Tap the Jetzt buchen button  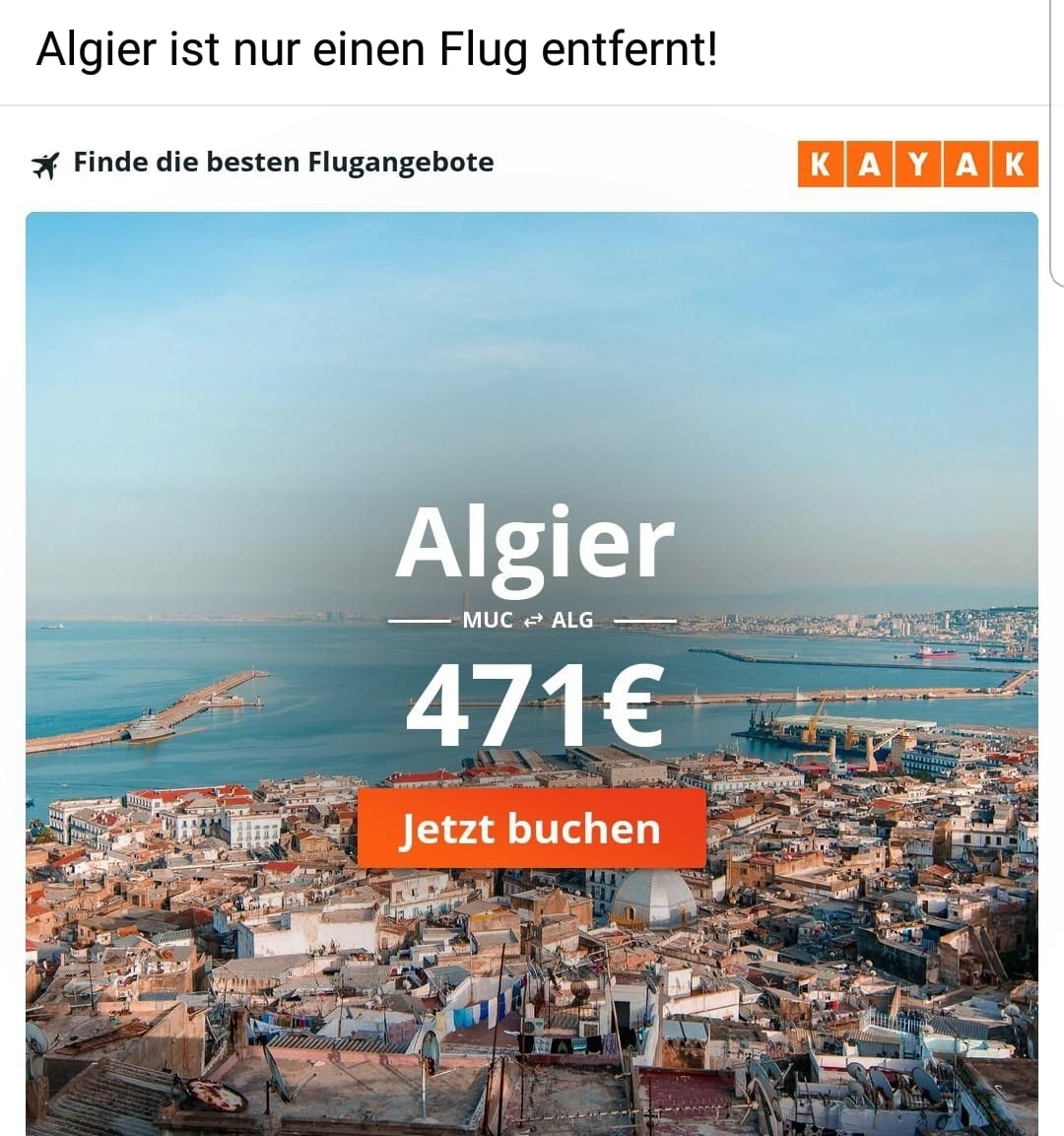[x=531, y=829]
